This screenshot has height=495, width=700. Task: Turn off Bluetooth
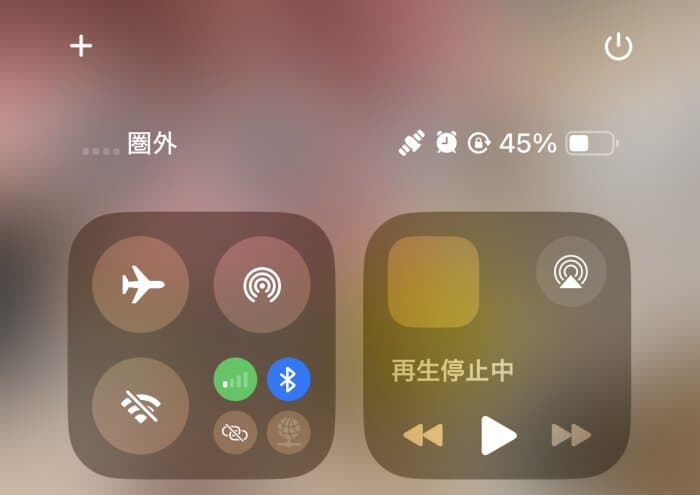(288, 379)
